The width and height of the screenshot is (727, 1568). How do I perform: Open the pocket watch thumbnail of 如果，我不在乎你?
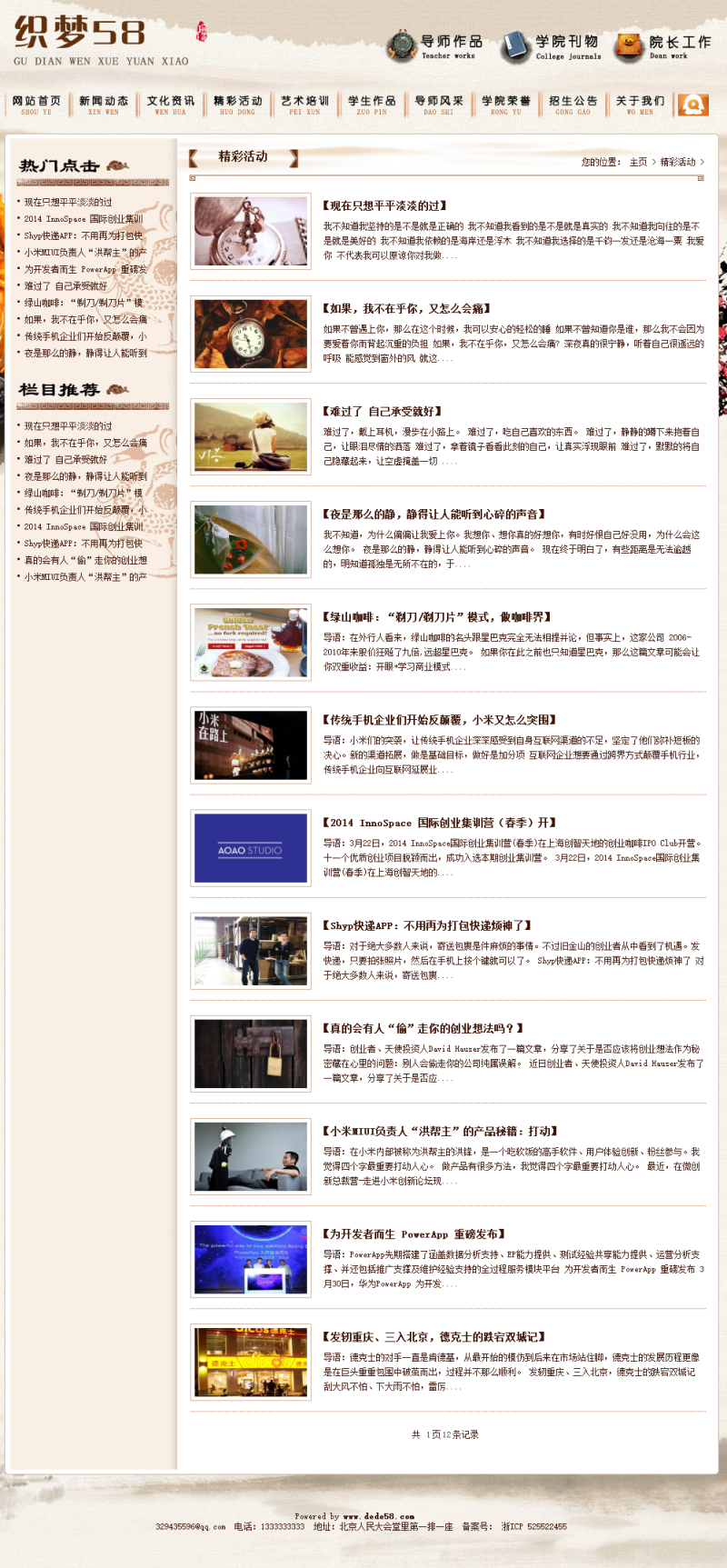pos(250,335)
